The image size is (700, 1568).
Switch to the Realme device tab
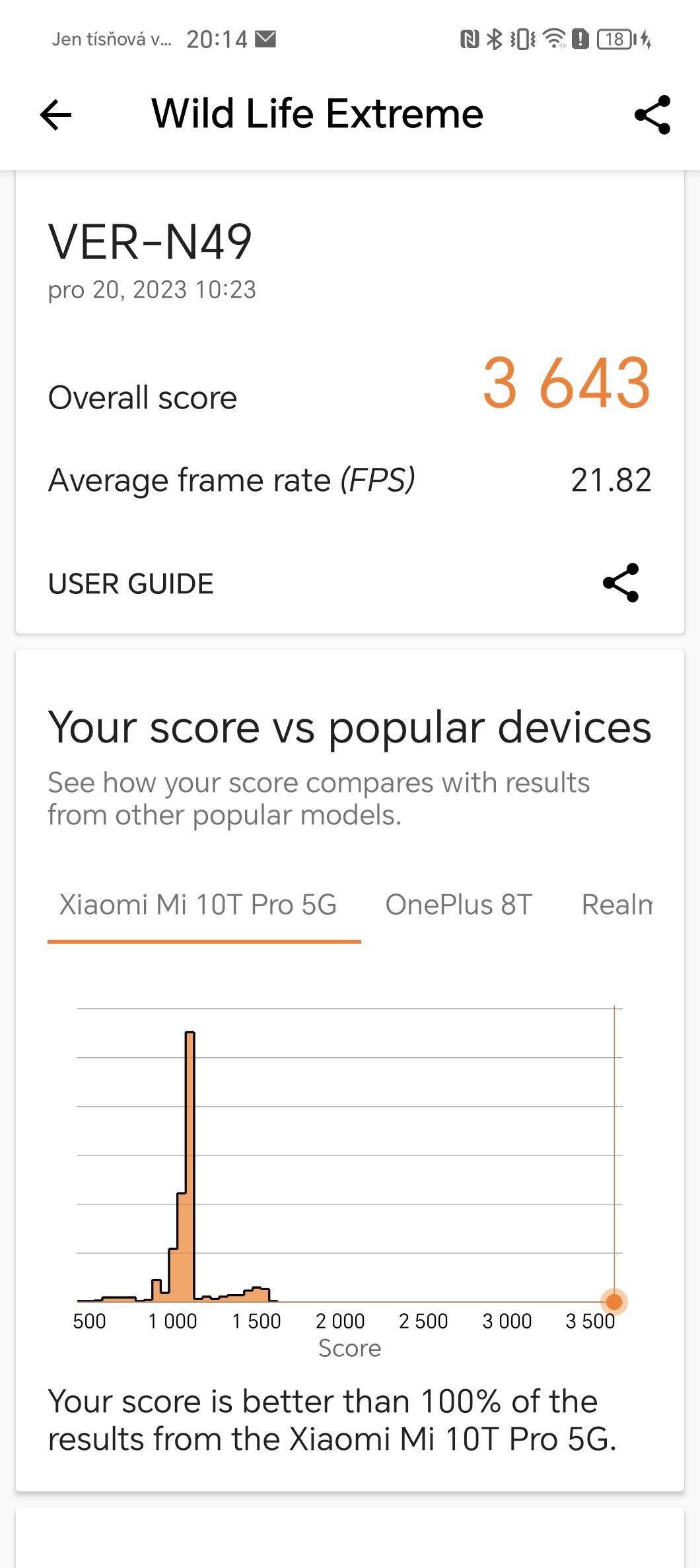tap(617, 905)
